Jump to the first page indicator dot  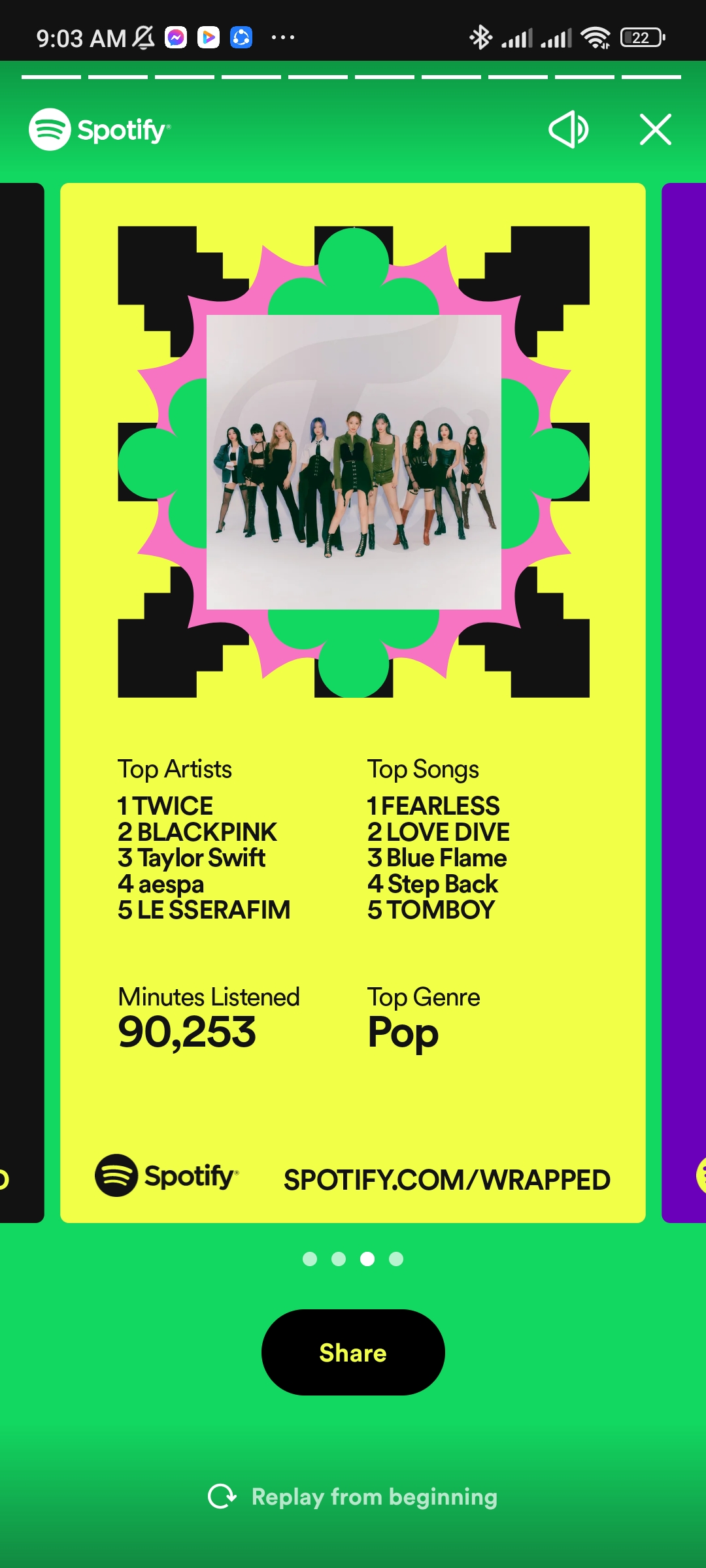pyautogui.click(x=310, y=1259)
